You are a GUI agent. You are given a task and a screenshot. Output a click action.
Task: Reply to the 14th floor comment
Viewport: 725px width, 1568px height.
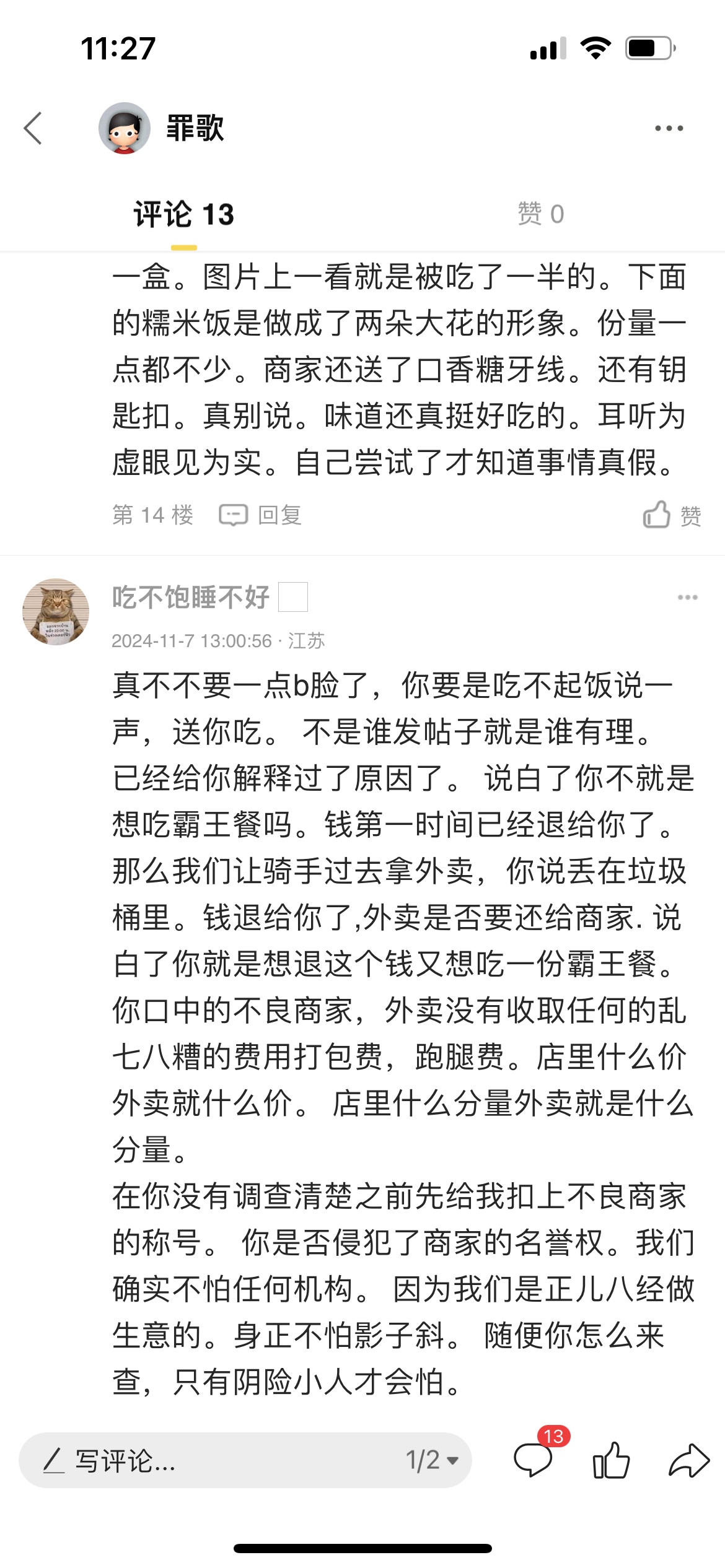coord(260,515)
